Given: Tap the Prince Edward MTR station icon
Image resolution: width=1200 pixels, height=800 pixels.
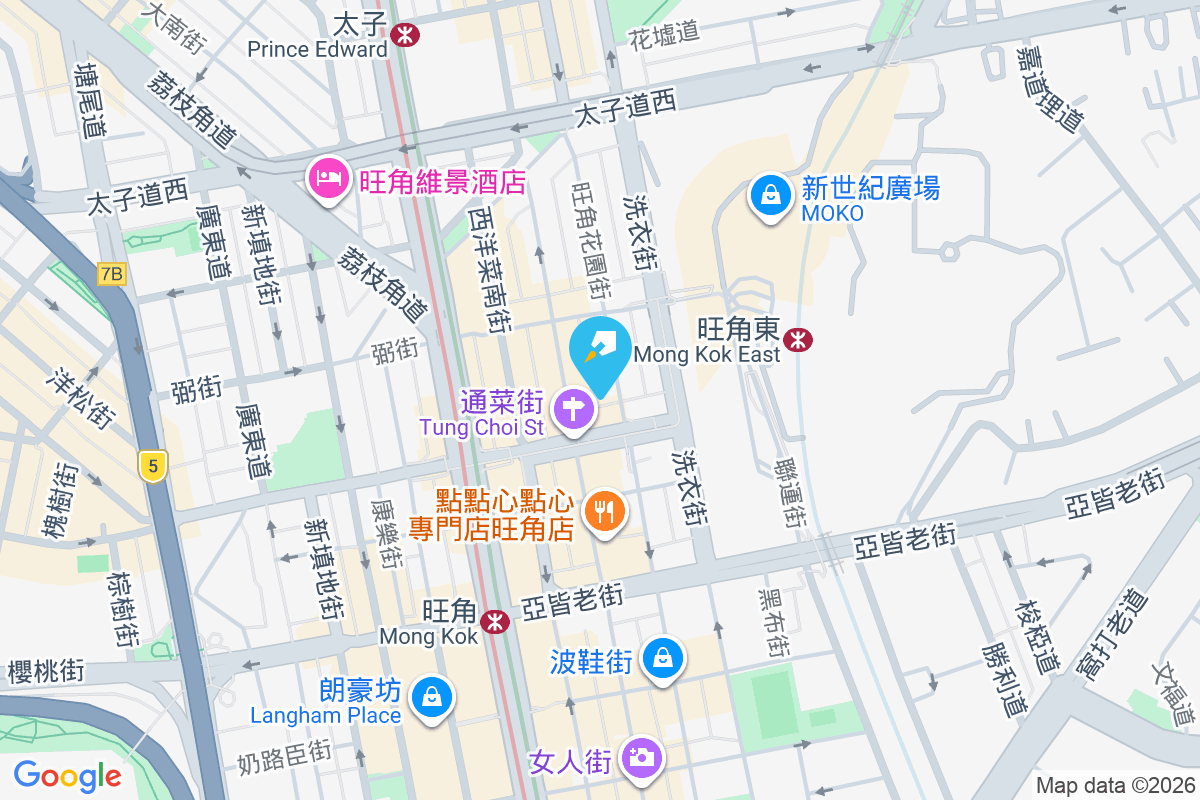Looking at the screenshot, I should click(x=406, y=36).
